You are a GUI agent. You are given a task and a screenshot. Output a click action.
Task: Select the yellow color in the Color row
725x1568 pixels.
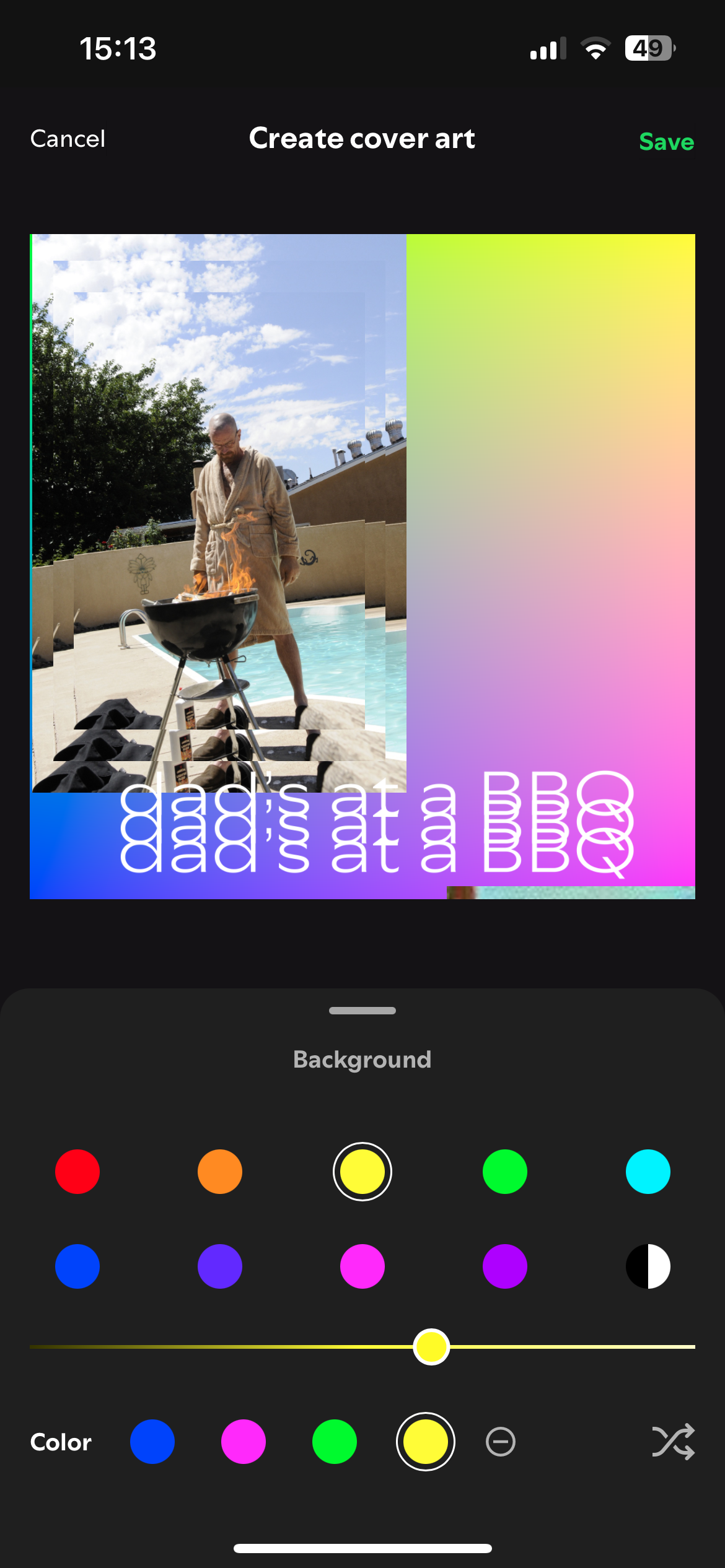click(x=426, y=1442)
